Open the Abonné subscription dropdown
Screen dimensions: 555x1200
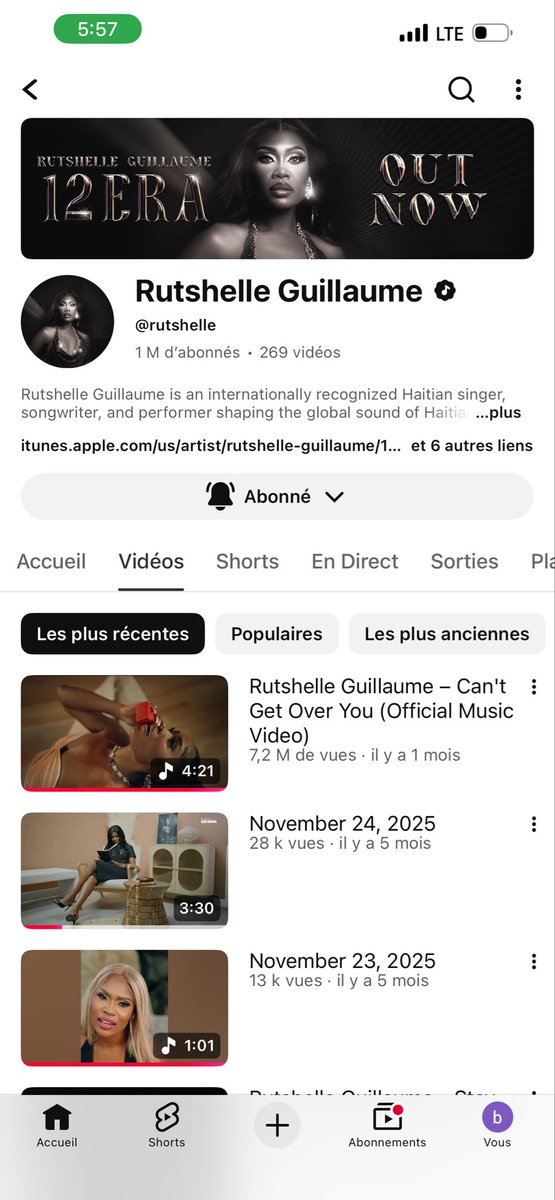[277, 496]
